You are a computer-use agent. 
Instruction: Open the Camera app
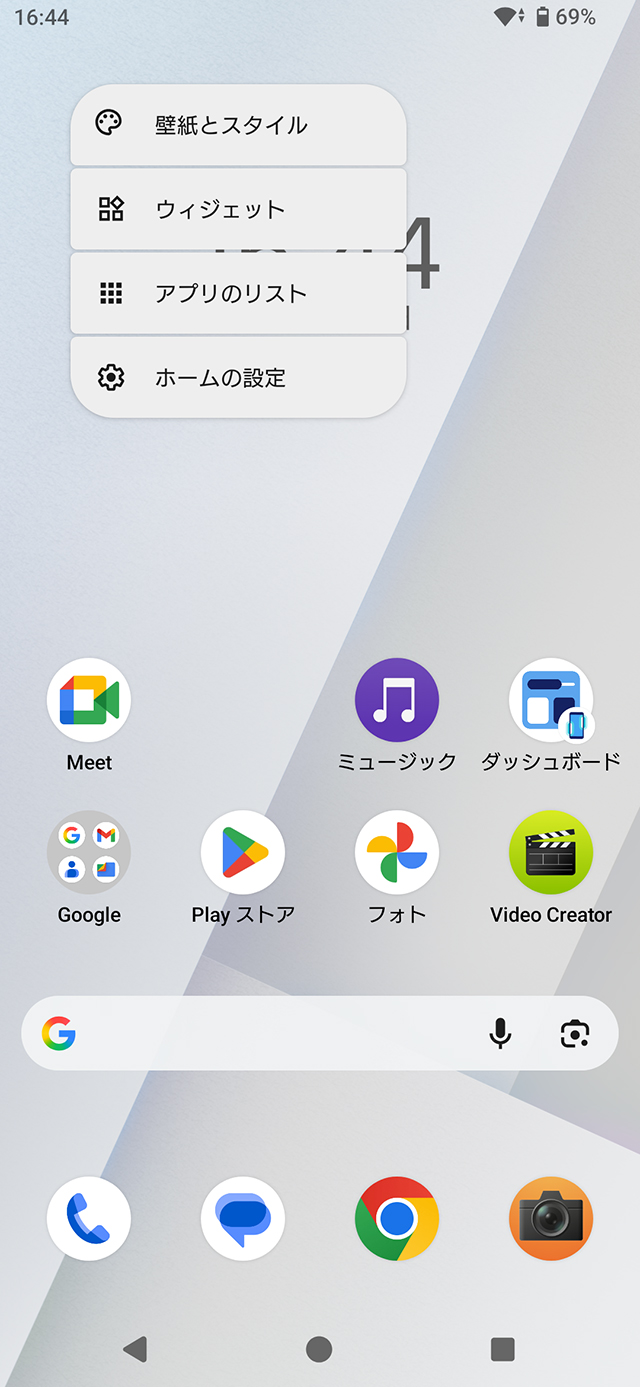click(x=551, y=1218)
